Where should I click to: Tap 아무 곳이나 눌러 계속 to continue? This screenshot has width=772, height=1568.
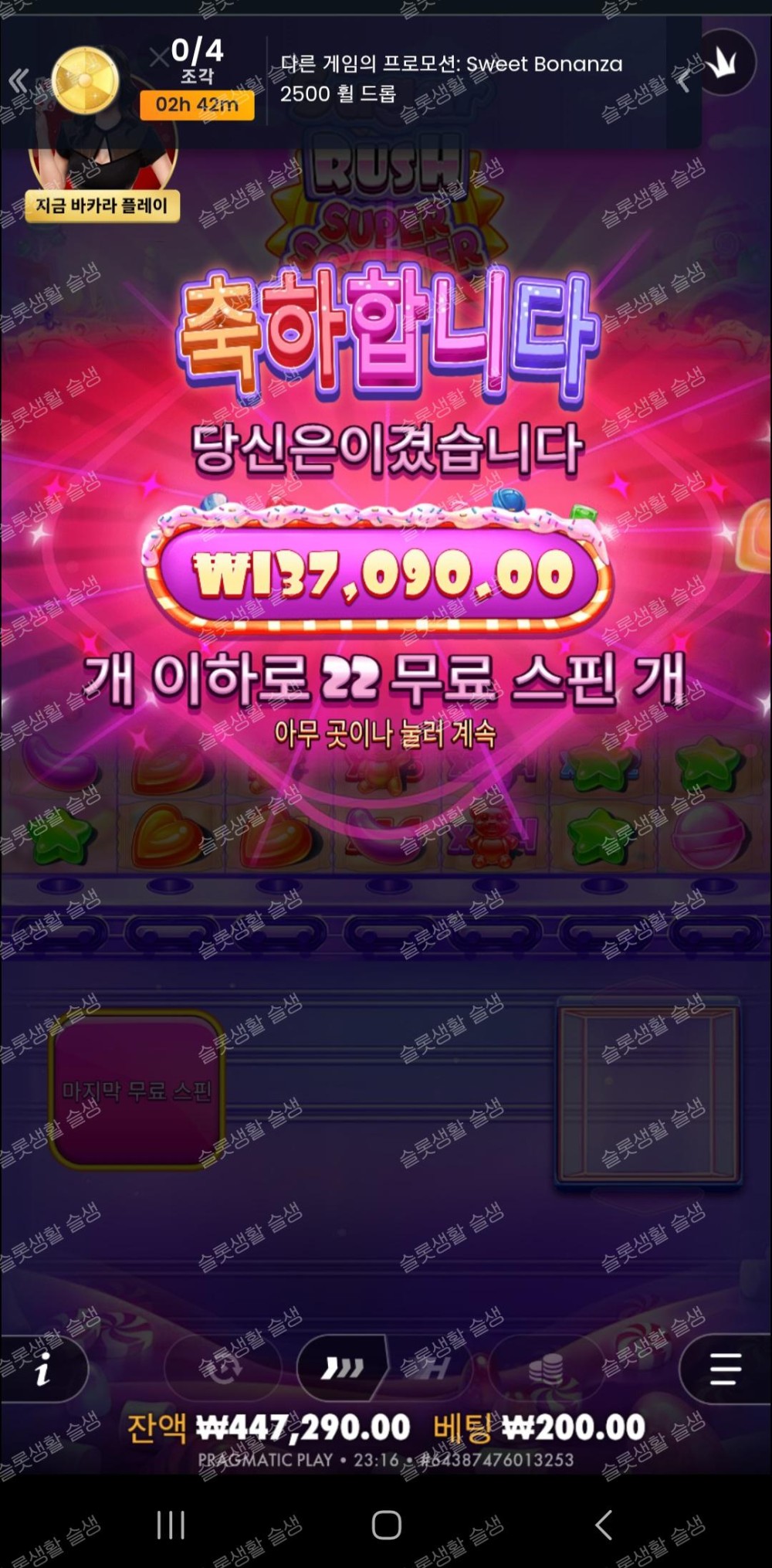[384, 734]
